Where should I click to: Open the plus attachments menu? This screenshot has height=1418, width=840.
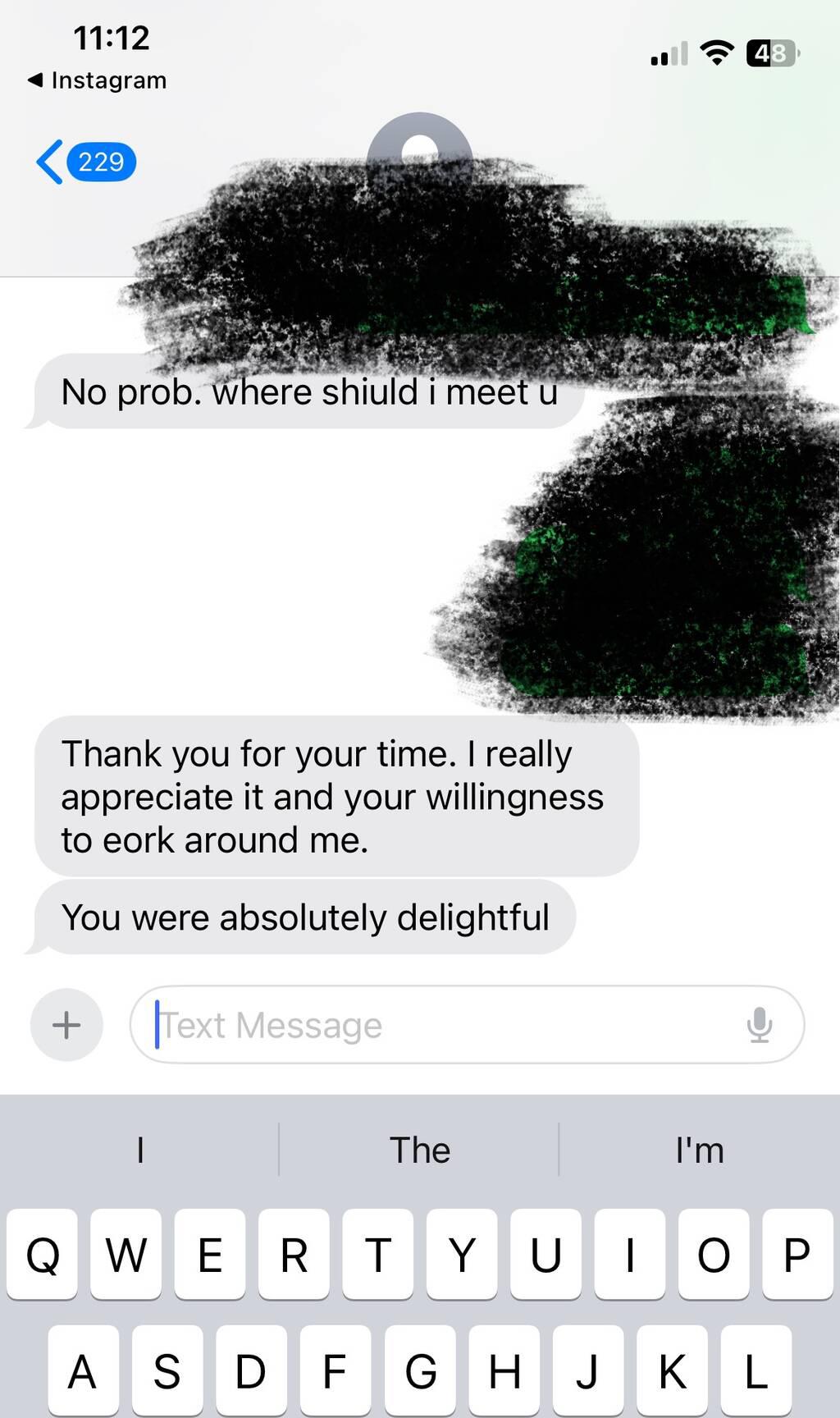coord(66,1025)
